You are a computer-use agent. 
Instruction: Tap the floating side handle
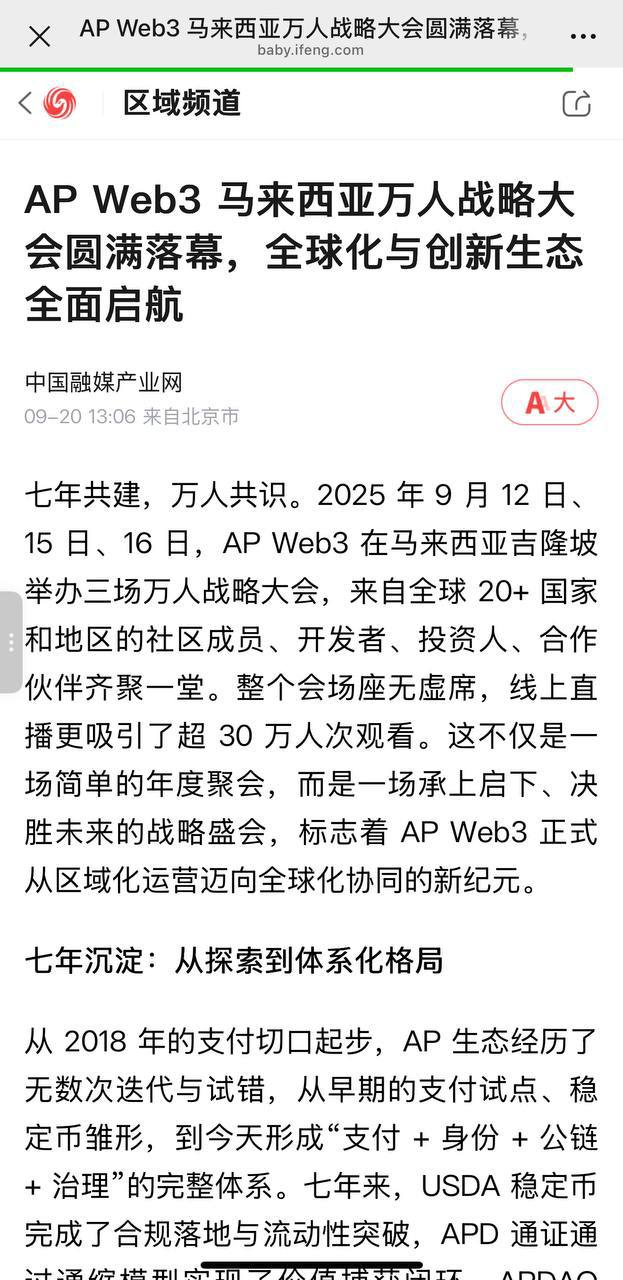click(x=10, y=642)
